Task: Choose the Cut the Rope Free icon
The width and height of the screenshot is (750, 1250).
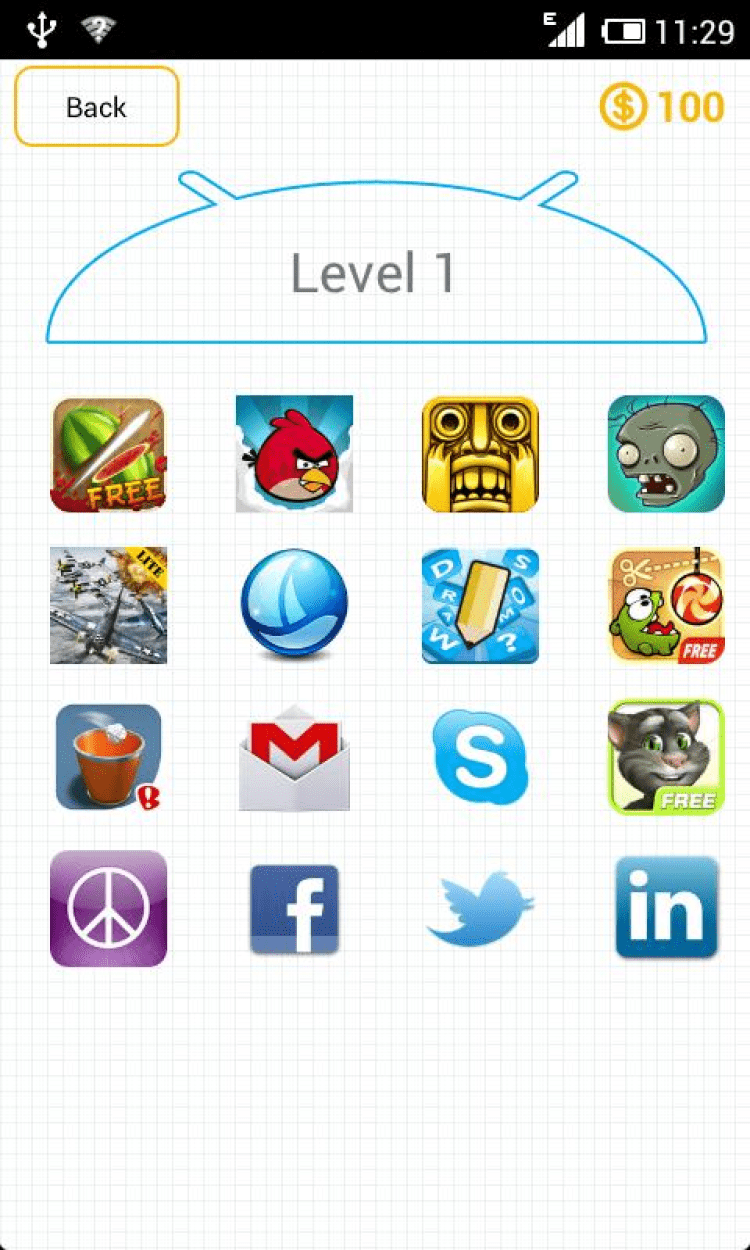Action: [x=666, y=605]
